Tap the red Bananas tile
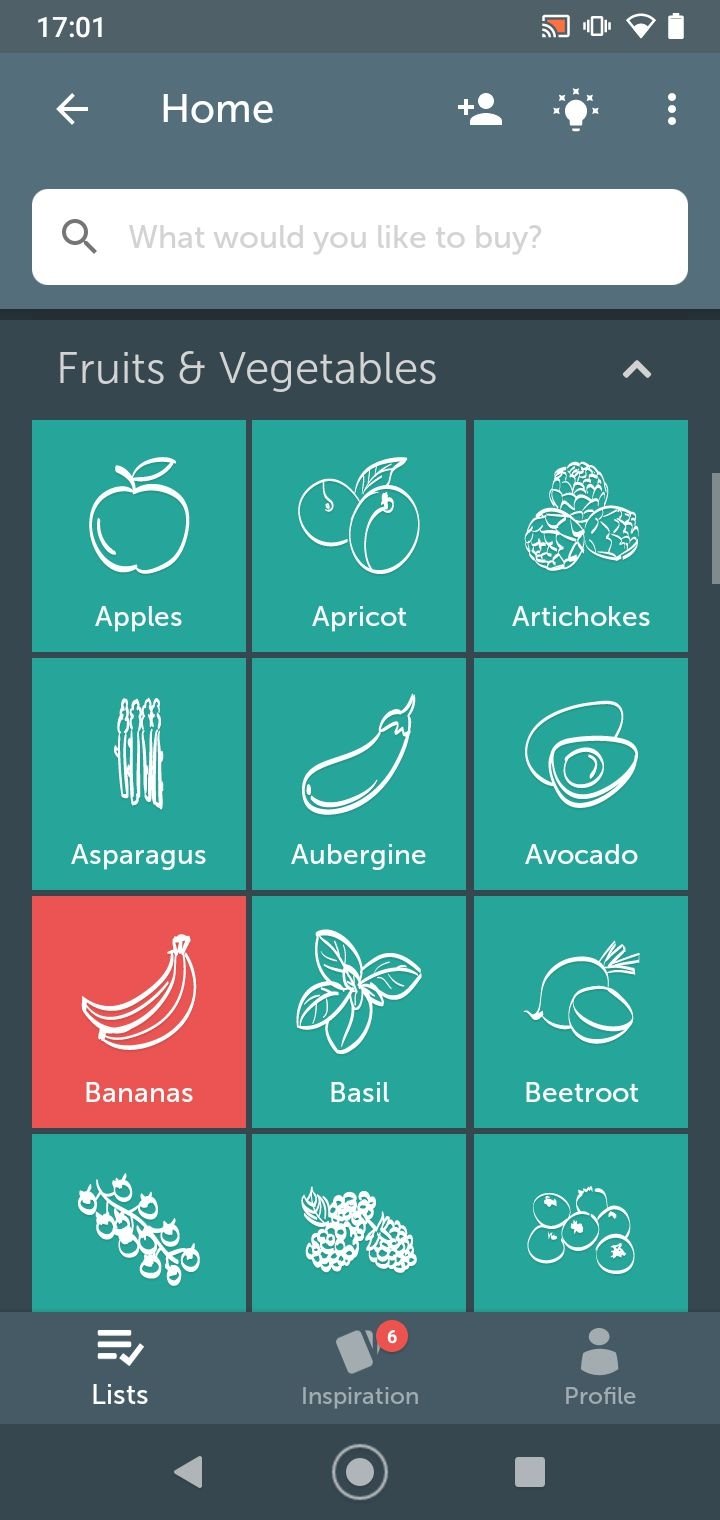The image size is (720, 1520). pyautogui.click(x=139, y=1012)
